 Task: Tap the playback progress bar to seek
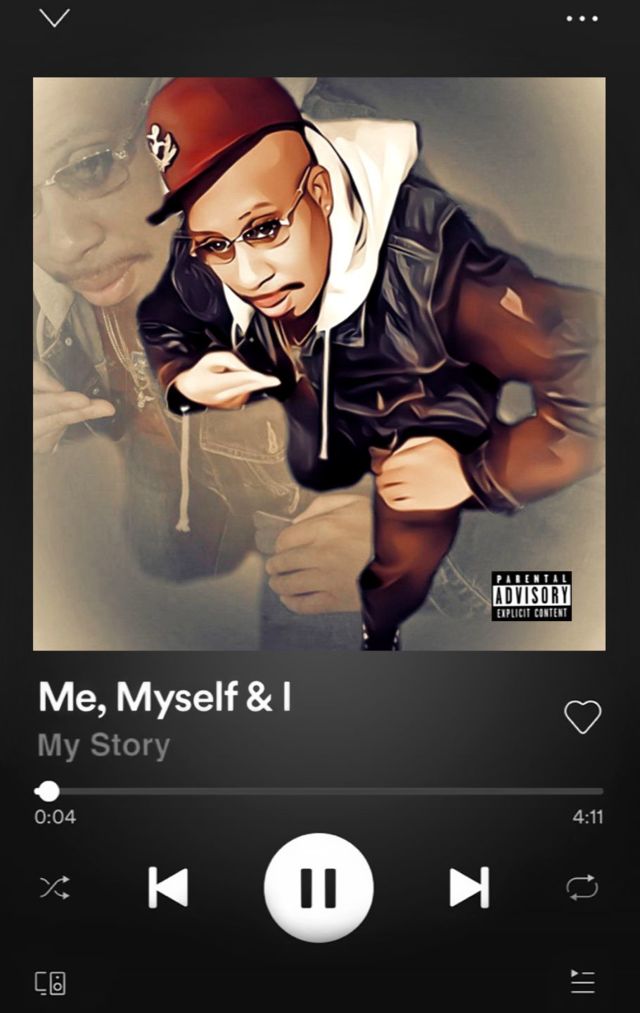[320, 791]
